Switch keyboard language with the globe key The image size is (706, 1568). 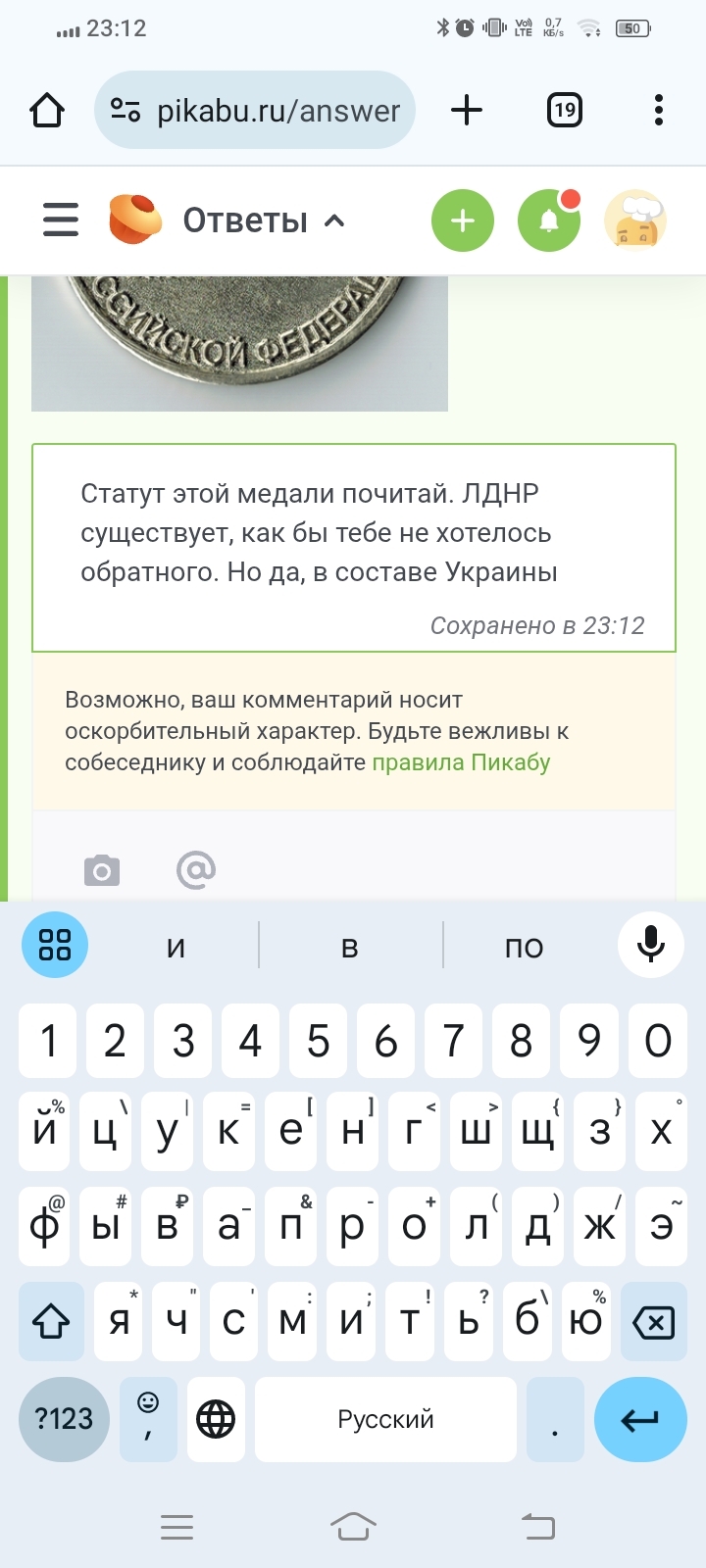(x=216, y=1418)
